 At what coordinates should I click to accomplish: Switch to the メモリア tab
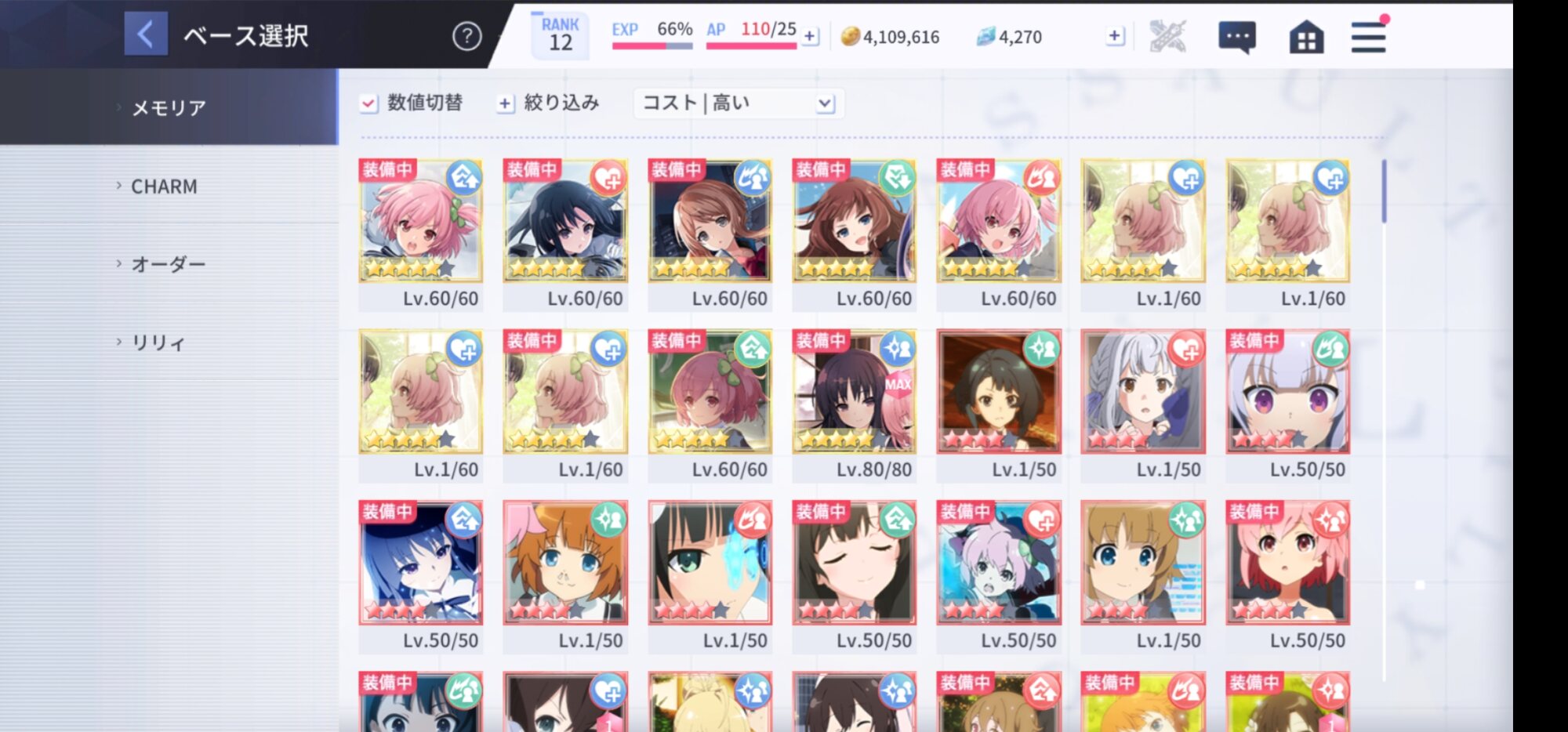169,107
